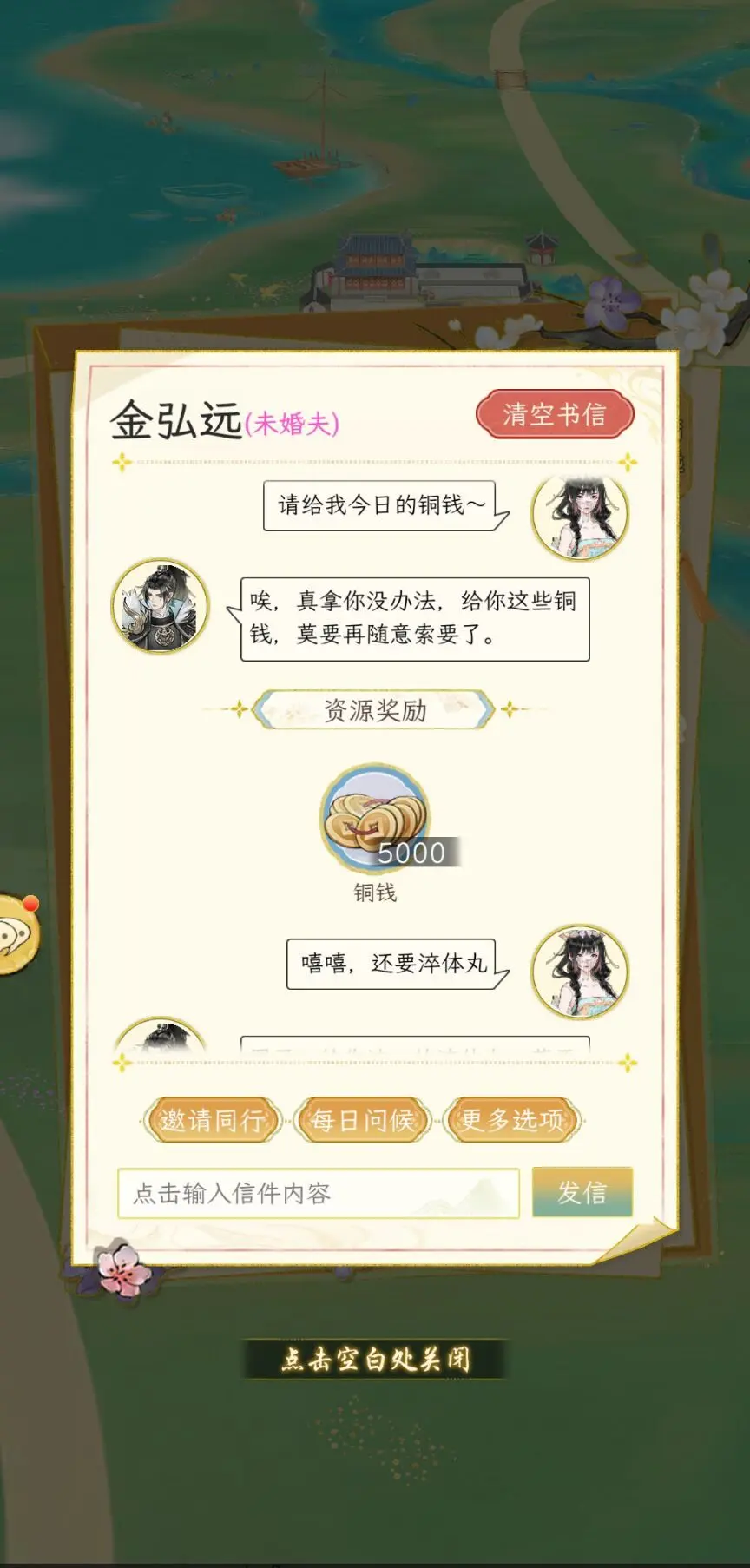Image resolution: width=750 pixels, height=1568 pixels.
Task: Tap 清空书信 to clear the letters
Action: [555, 415]
